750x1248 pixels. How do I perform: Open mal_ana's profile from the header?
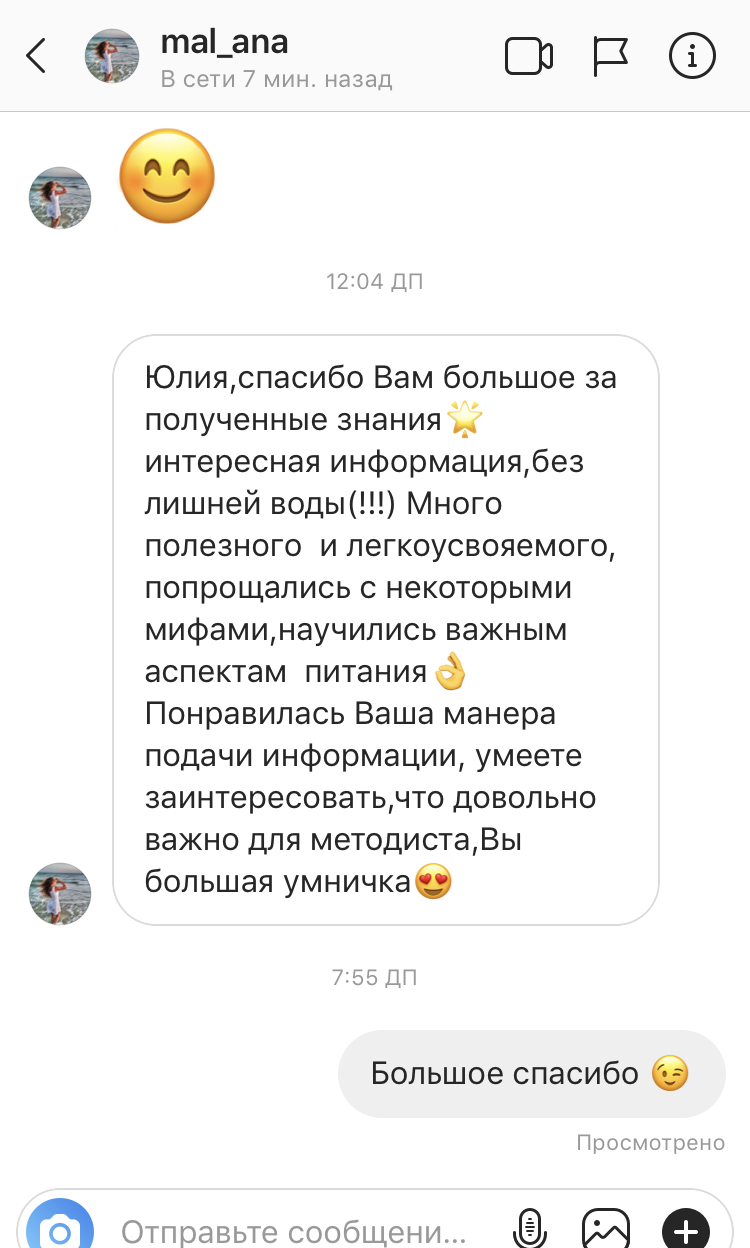[225, 44]
